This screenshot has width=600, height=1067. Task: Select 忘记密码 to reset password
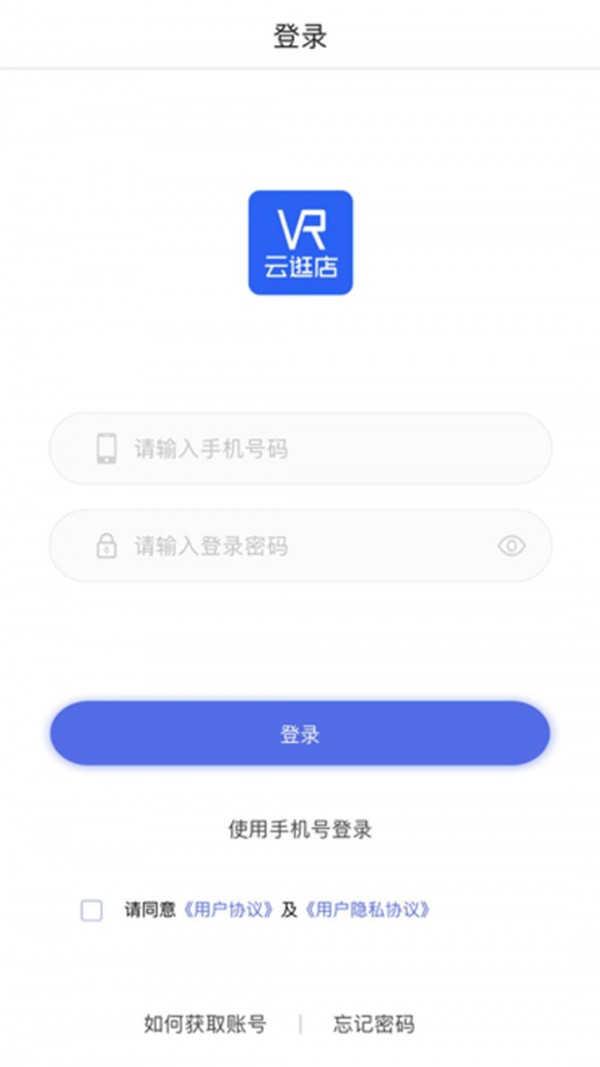click(373, 1024)
